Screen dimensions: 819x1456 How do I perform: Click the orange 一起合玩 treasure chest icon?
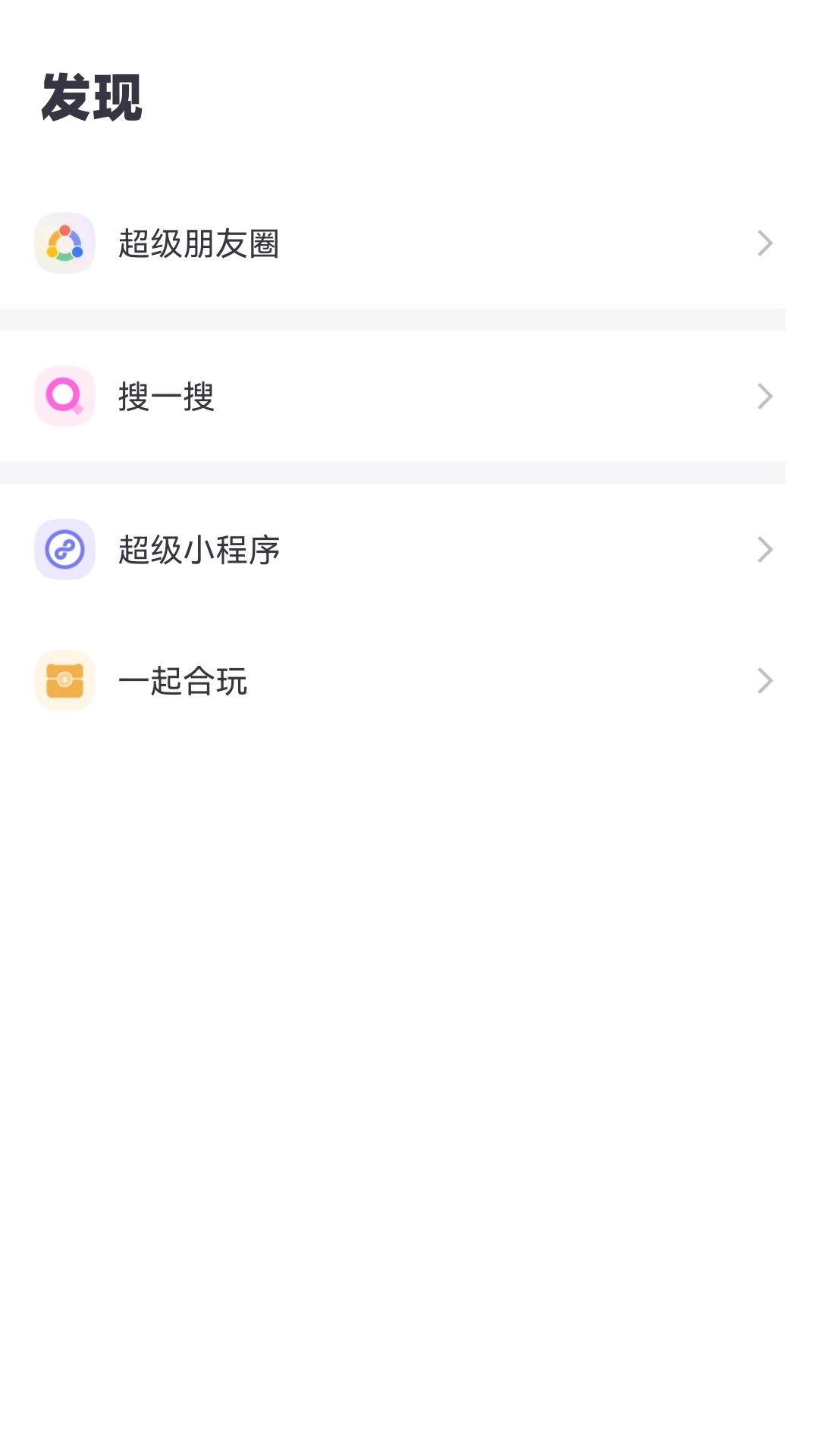tap(64, 680)
